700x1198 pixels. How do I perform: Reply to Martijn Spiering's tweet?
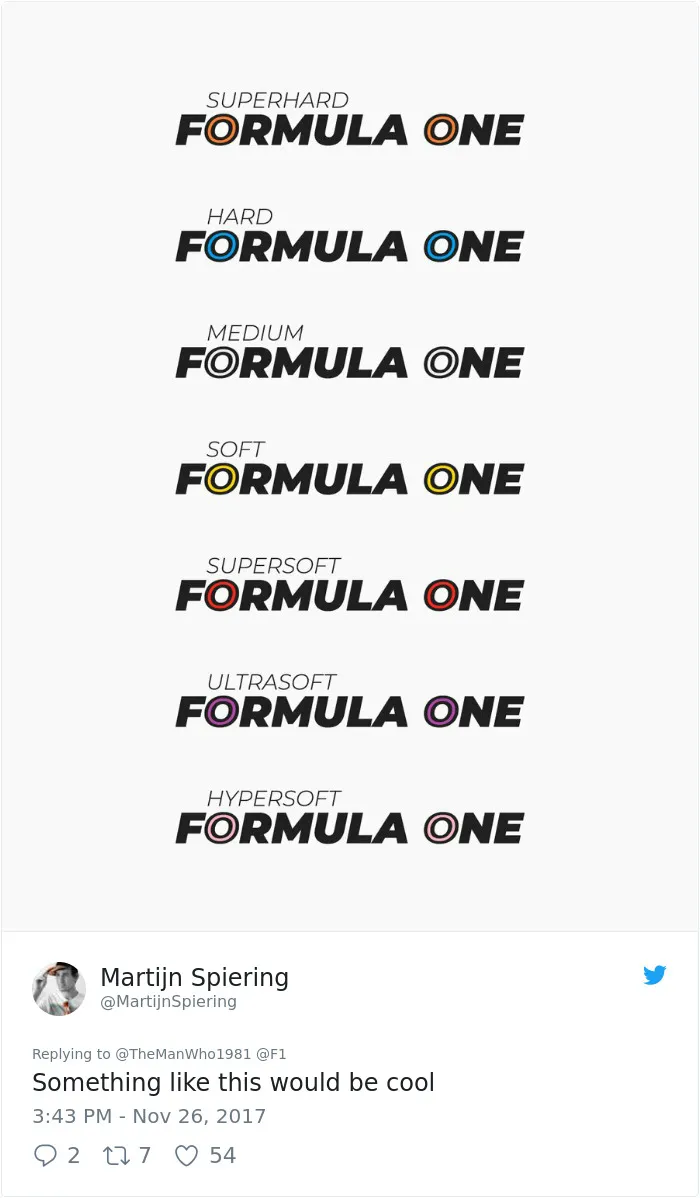point(45,1155)
